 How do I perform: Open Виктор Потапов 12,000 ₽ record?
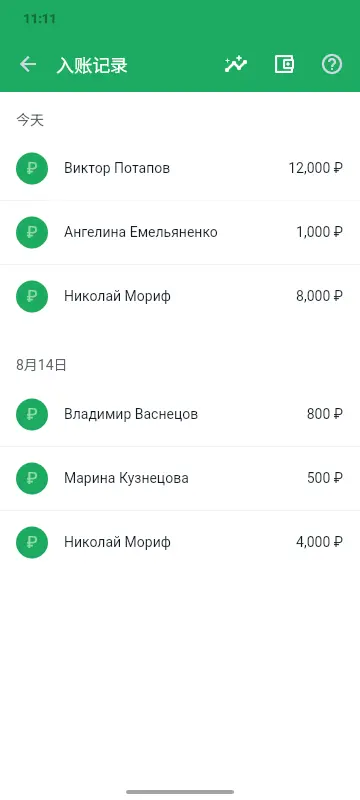click(x=180, y=168)
